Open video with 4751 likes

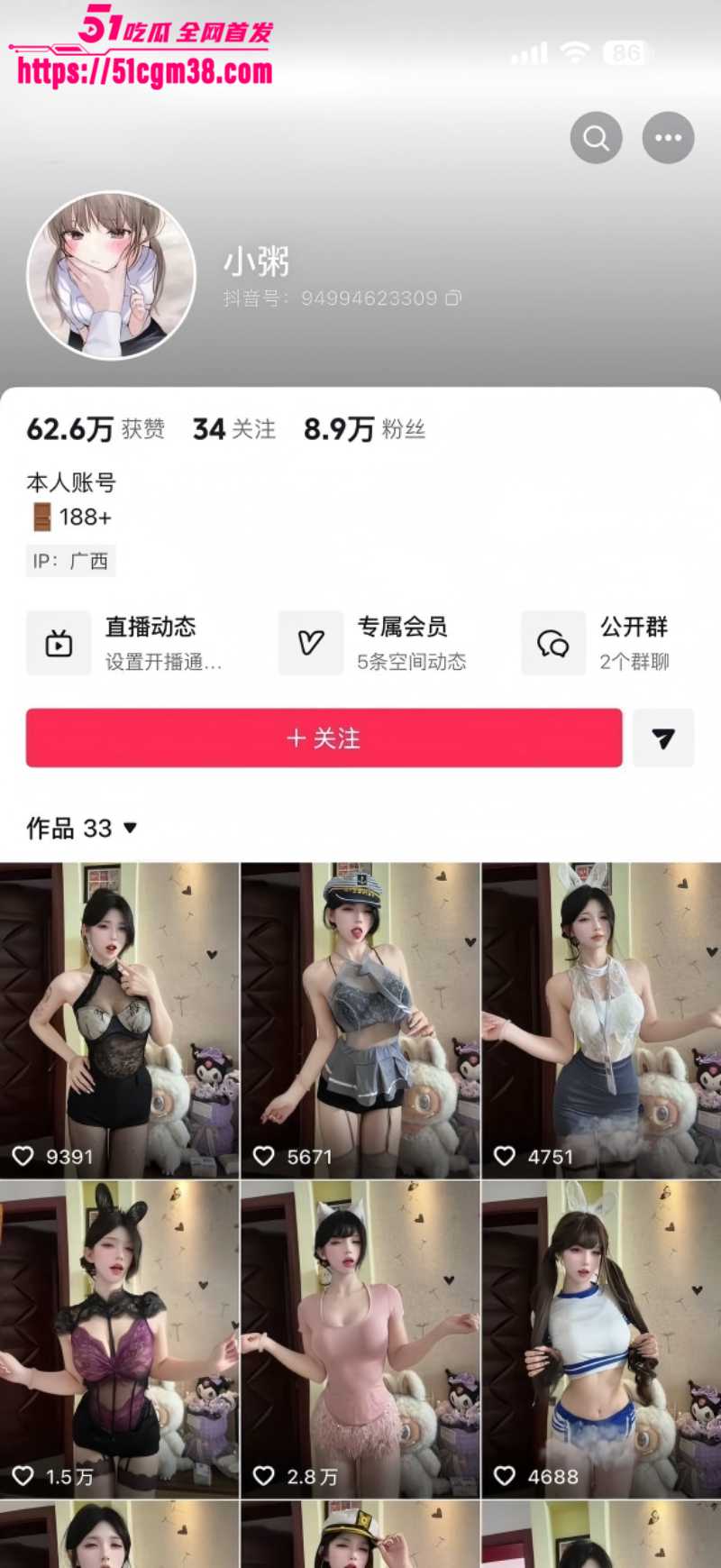pyautogui.click(x=601, y=1021)
